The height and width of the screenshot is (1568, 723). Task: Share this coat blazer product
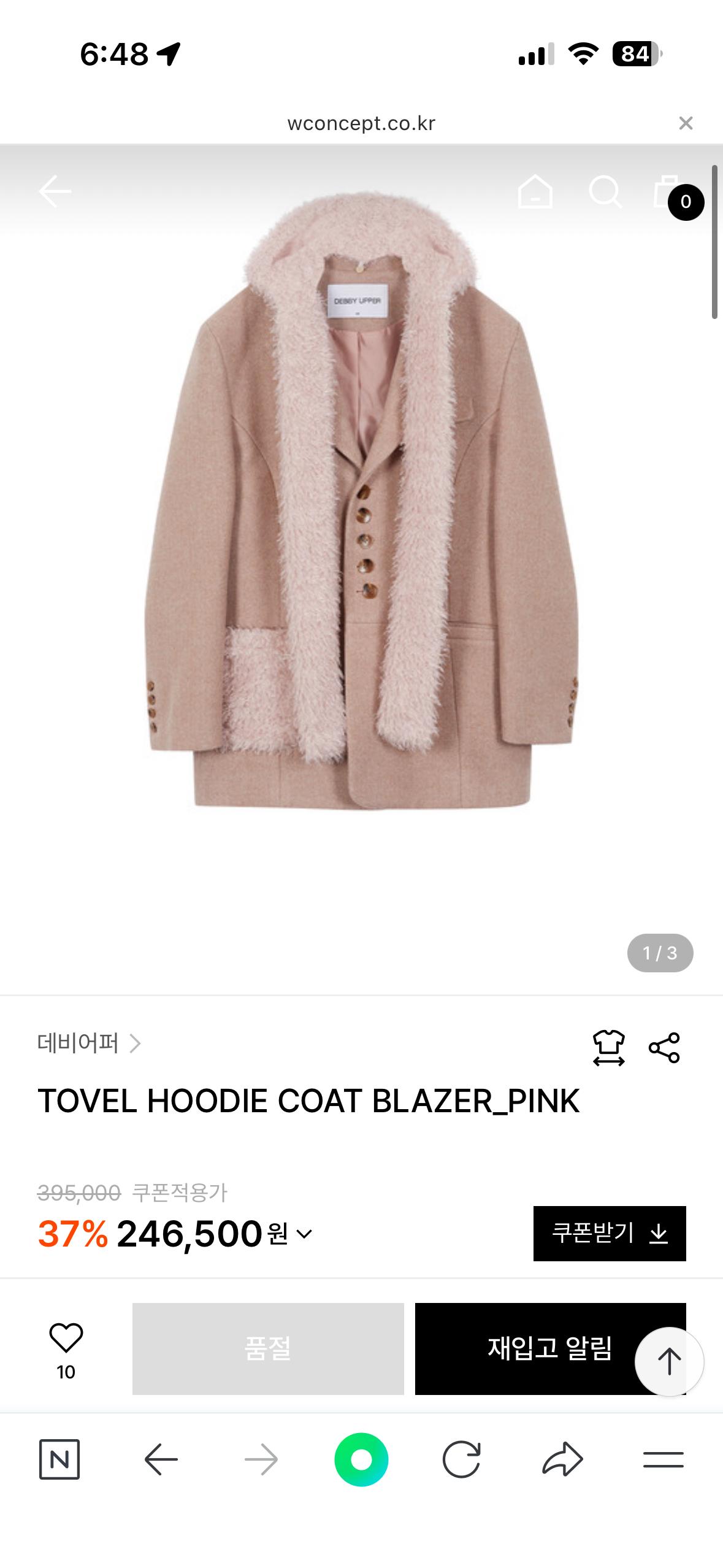pos(664,1048)
